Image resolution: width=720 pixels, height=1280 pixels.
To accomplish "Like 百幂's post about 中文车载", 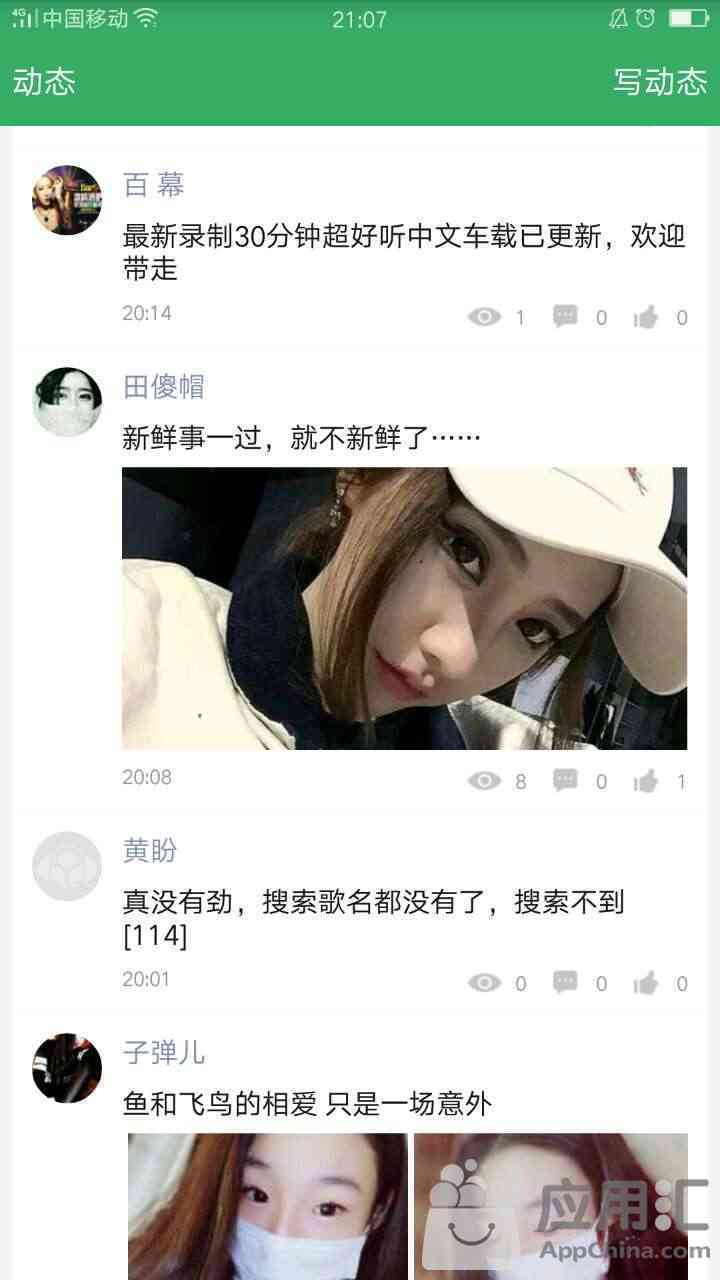I will click(647, 318).
